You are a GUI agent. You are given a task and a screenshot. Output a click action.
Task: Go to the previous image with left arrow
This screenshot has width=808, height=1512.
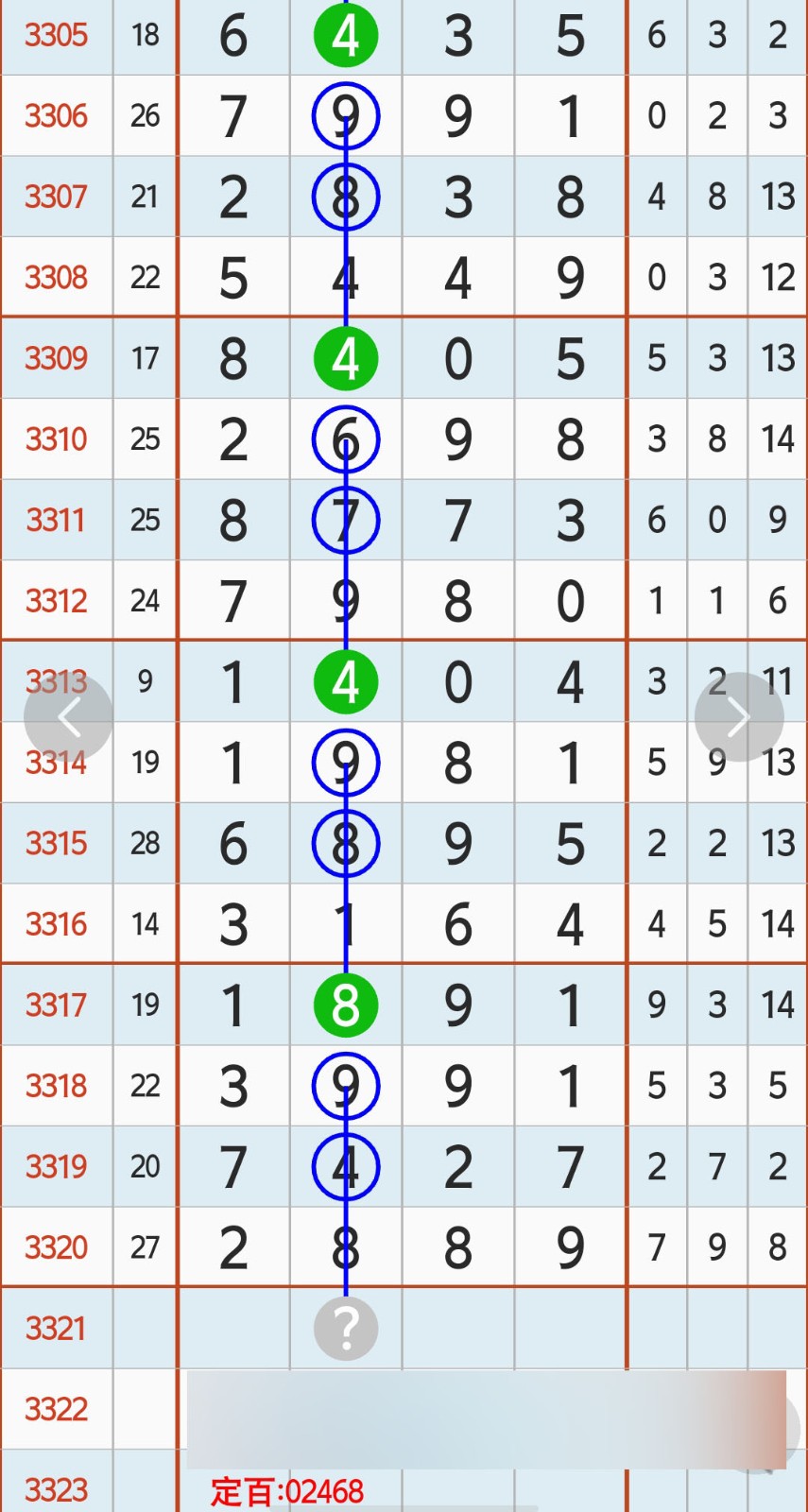pyautogui.click(x=68, y=717)
